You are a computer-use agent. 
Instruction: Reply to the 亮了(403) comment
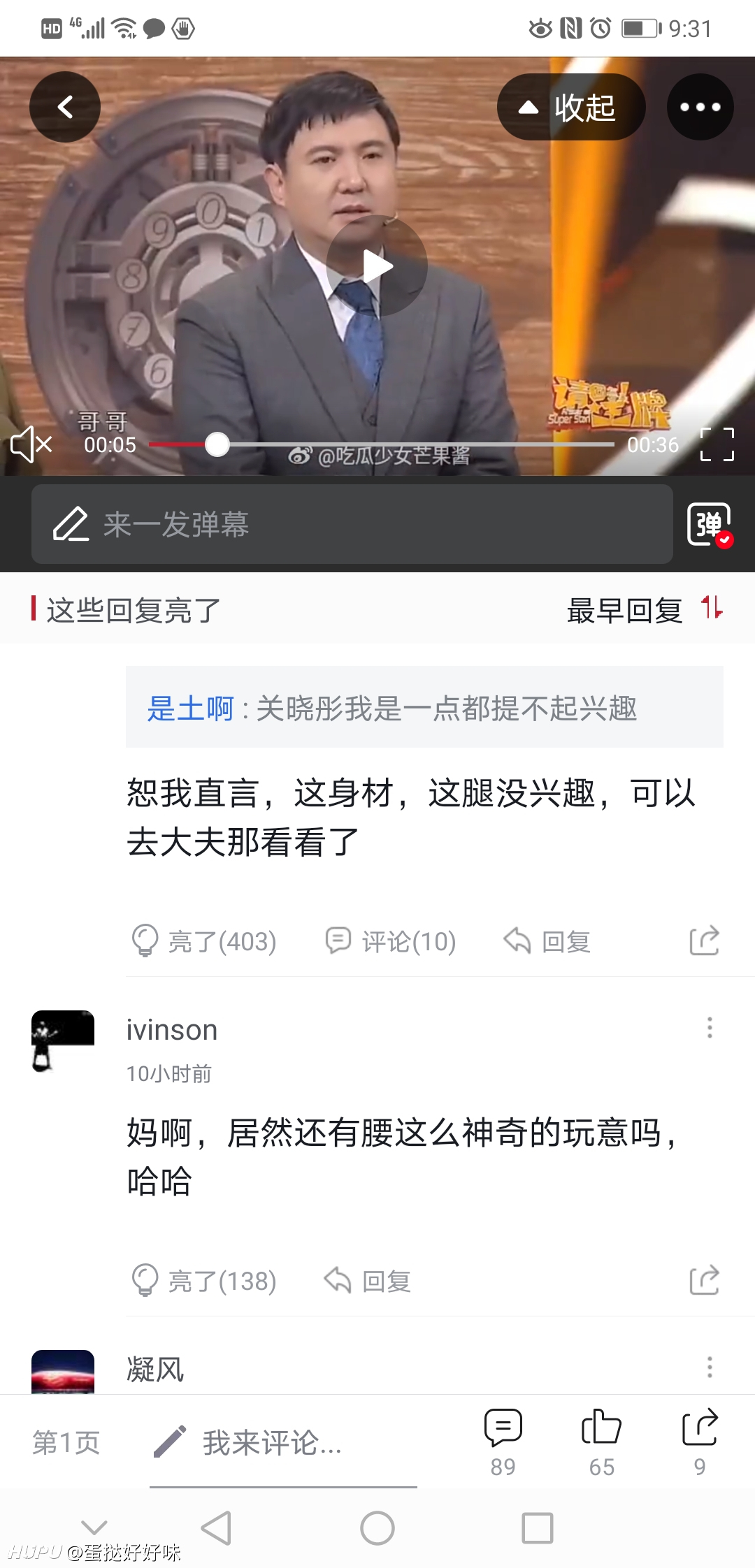[x=547, y=941]
